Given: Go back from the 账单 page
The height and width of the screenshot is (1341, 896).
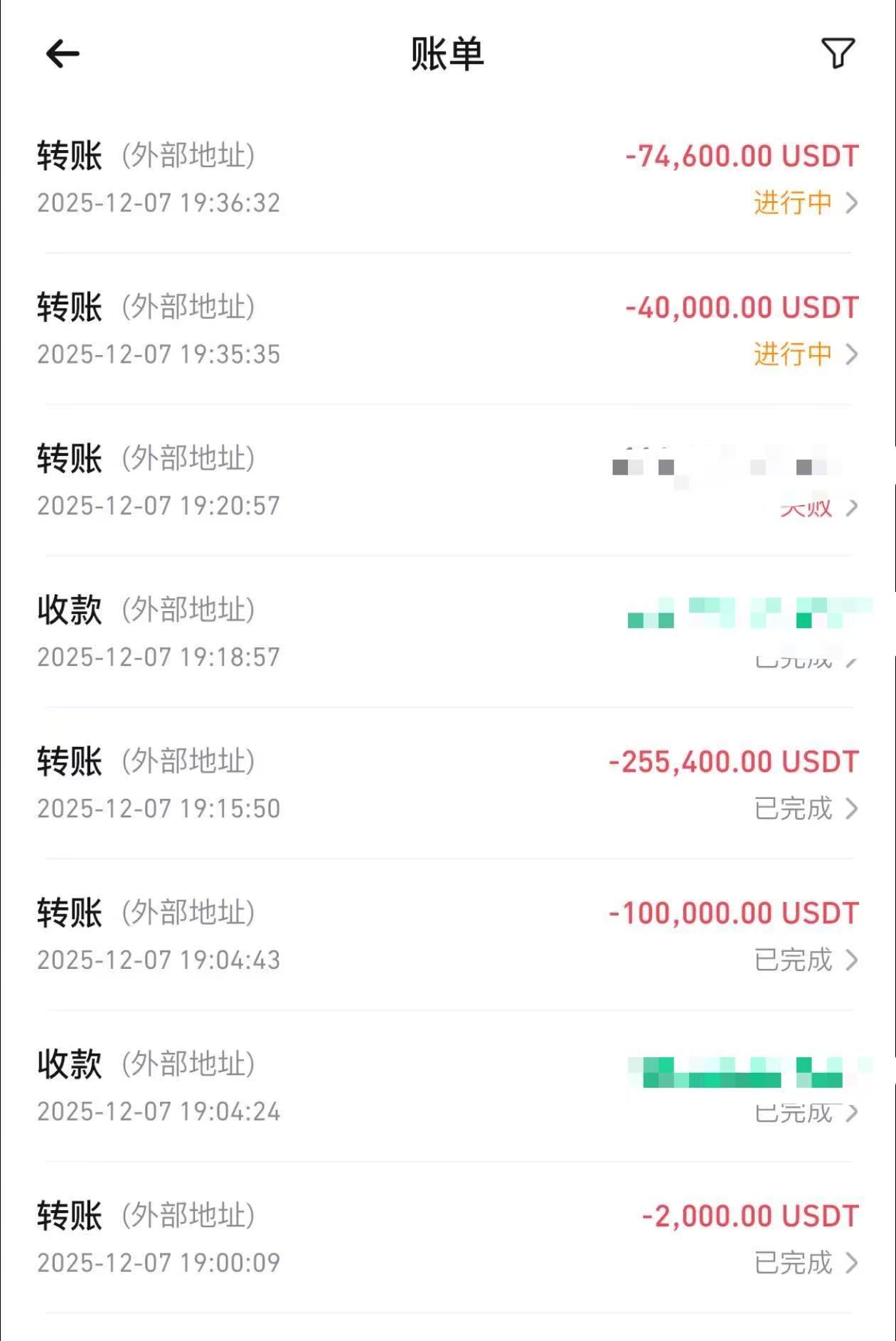Looking at the screenshot, I should tap(63, 54).
